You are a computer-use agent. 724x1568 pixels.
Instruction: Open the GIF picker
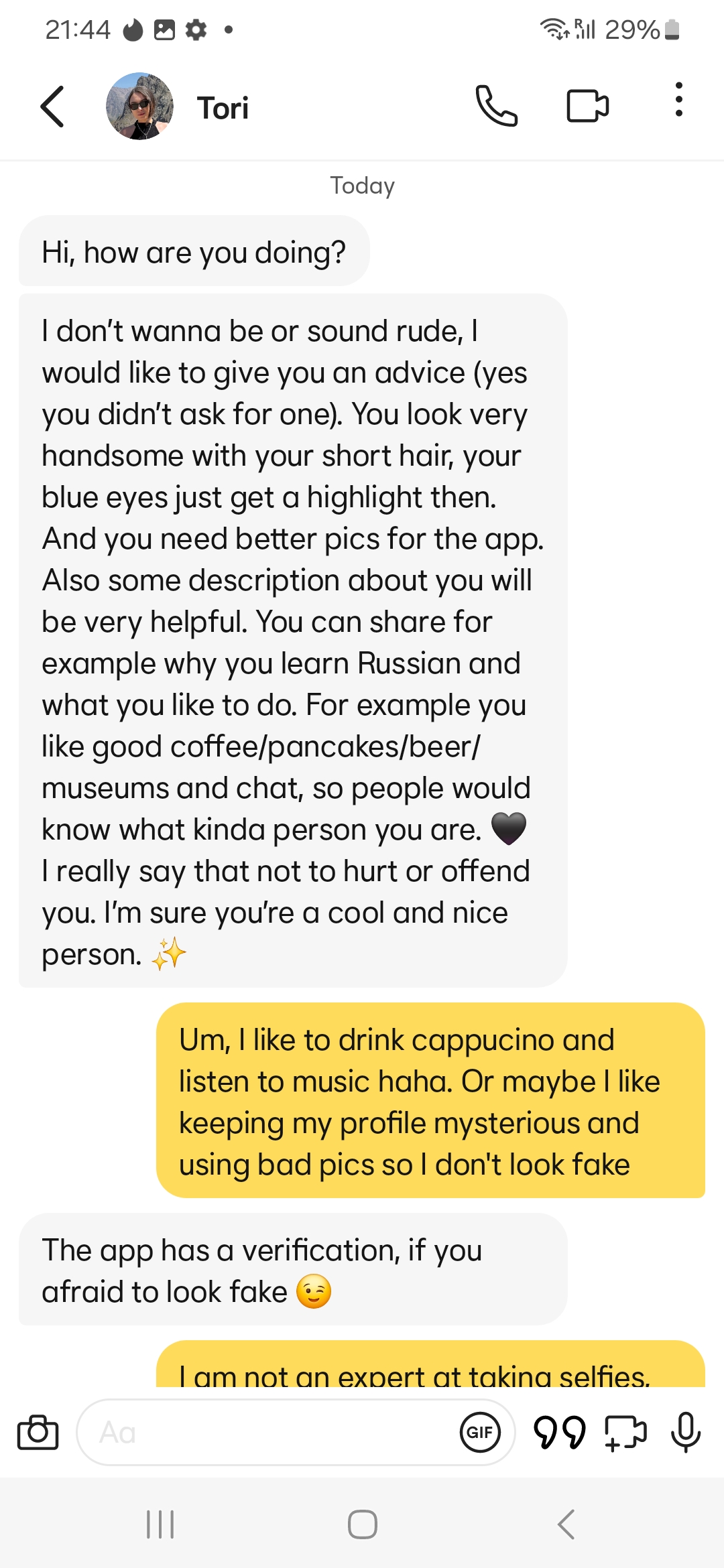pos(480,1432)
